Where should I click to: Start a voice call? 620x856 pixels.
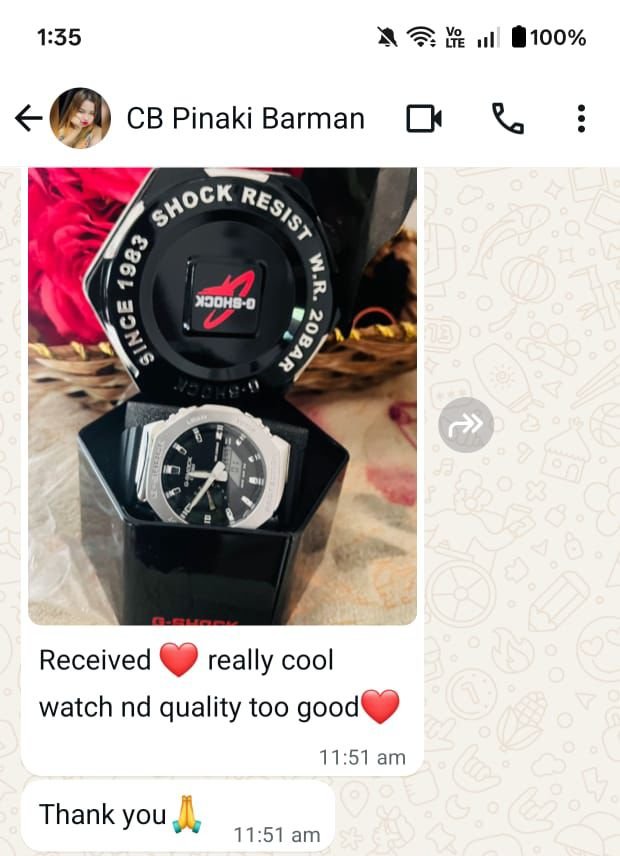[507, 119]
